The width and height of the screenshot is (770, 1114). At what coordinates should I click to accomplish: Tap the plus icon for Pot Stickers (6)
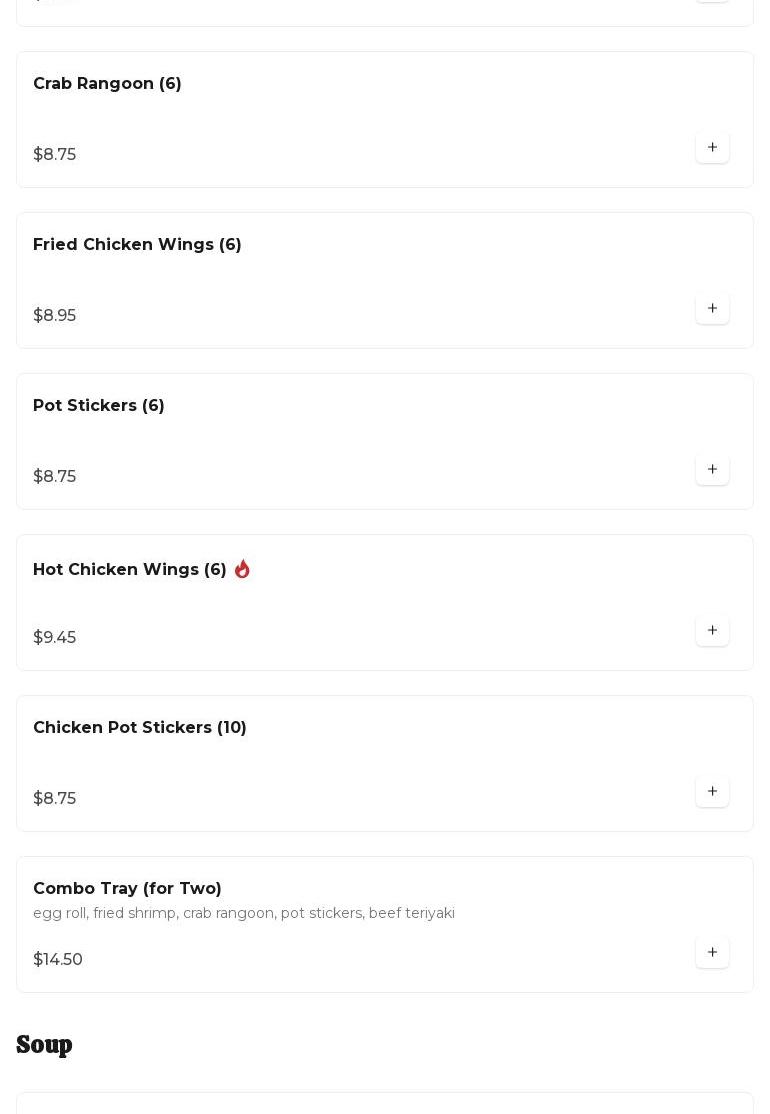tap(712, 470)
